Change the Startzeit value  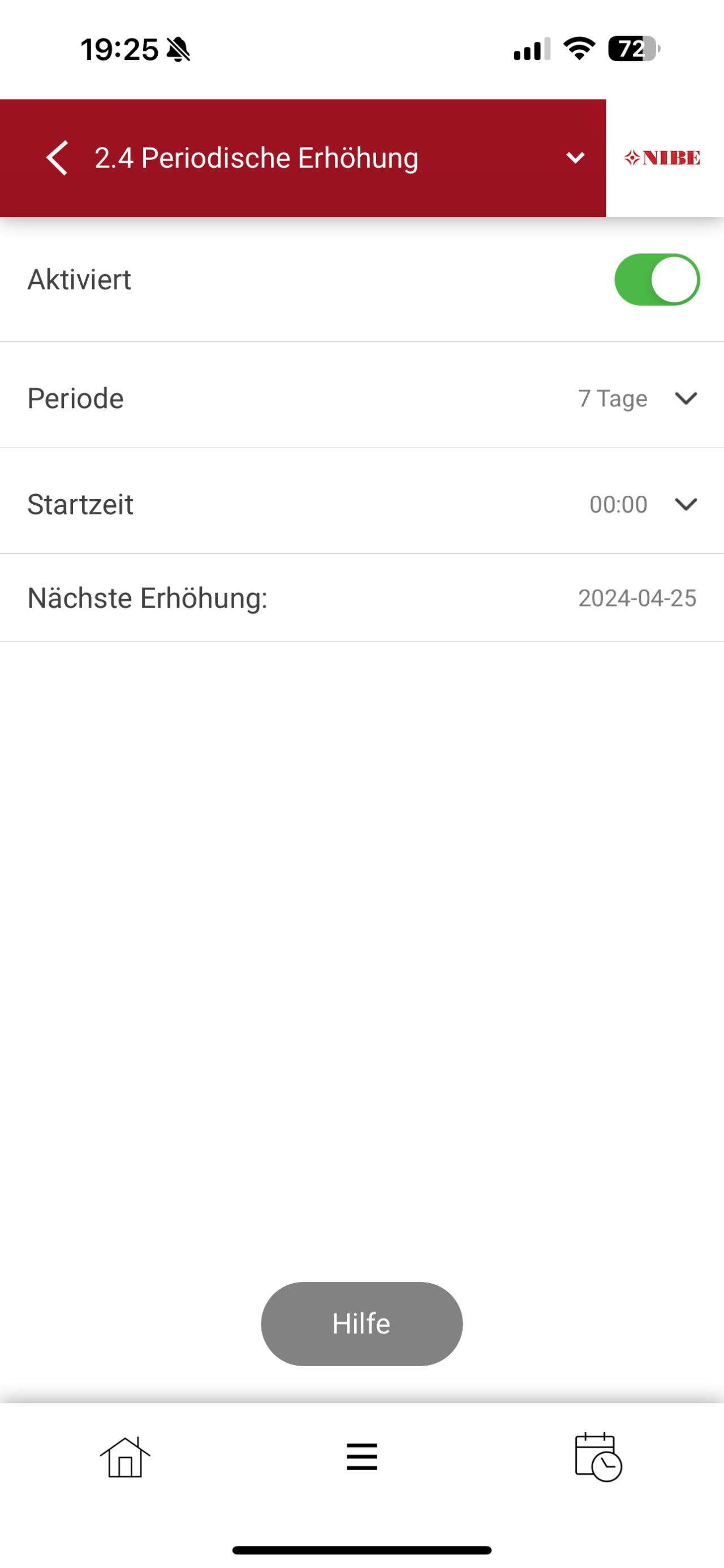685,504
